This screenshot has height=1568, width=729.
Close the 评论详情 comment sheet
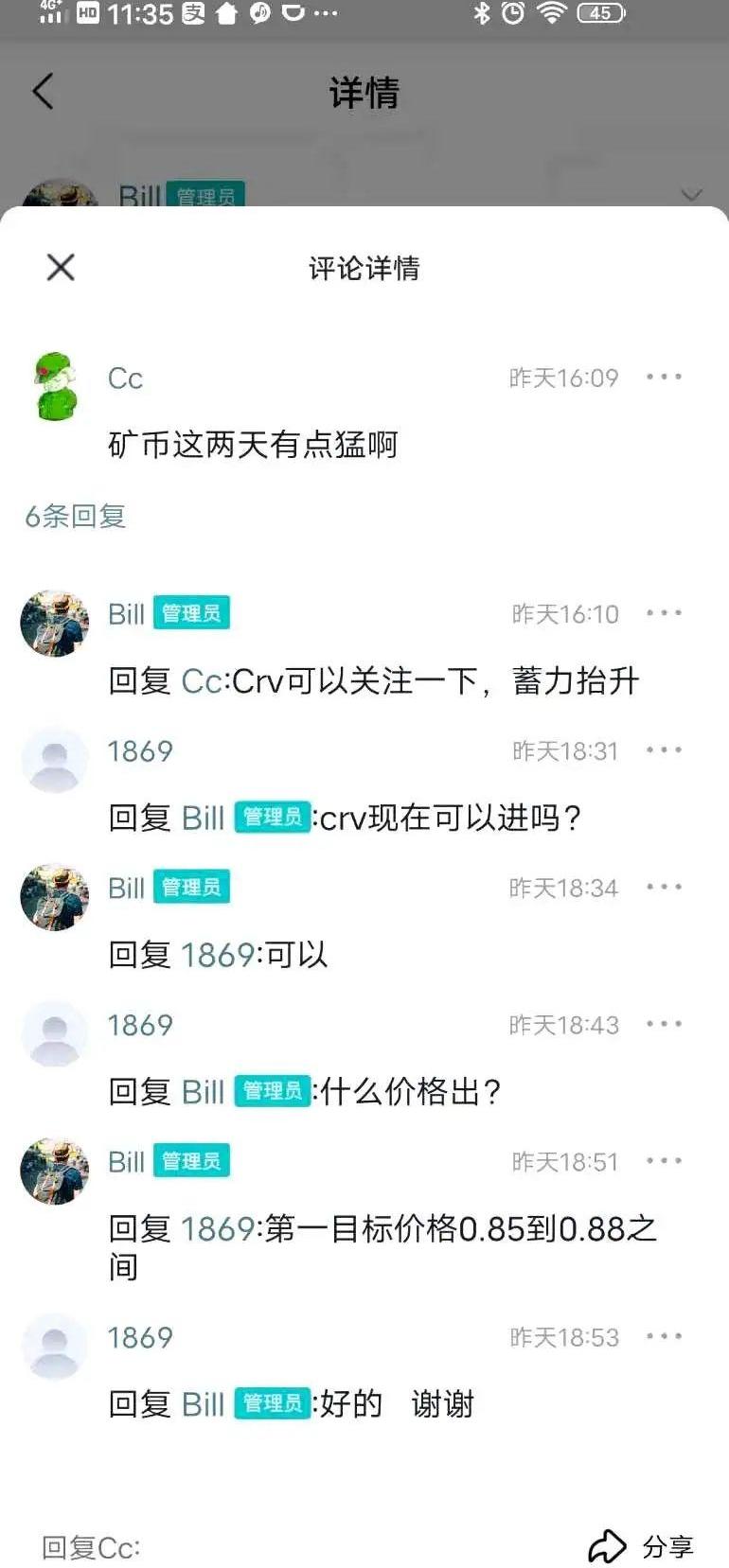pyautogui.click(x=61, y=268)
